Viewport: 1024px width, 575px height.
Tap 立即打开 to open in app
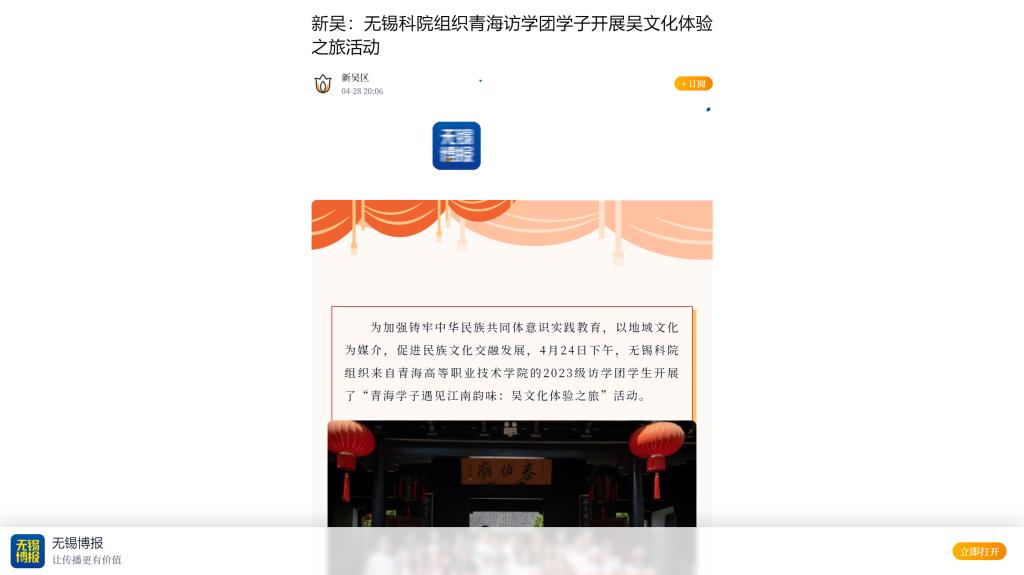[x=978, y=551]
